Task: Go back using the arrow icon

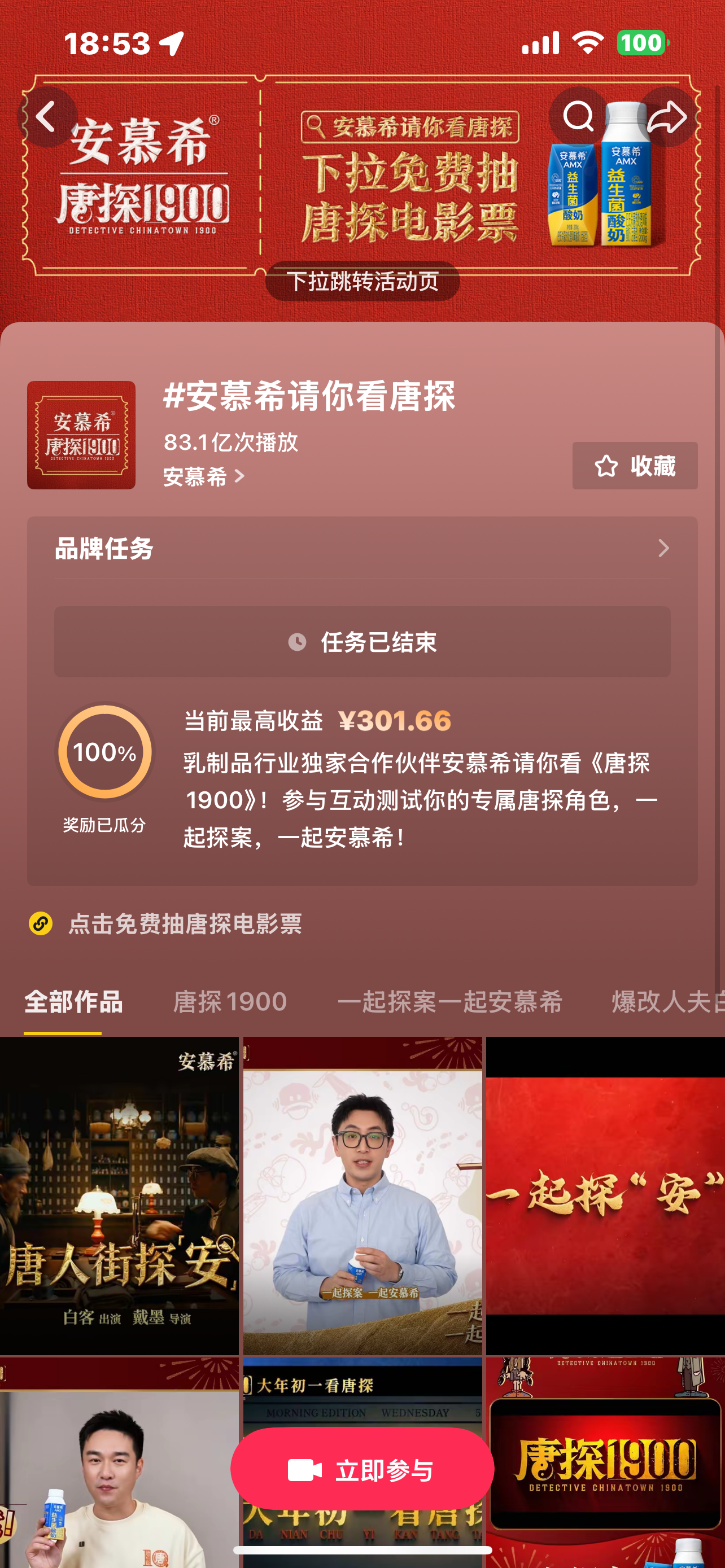Action: pos(47,116)
